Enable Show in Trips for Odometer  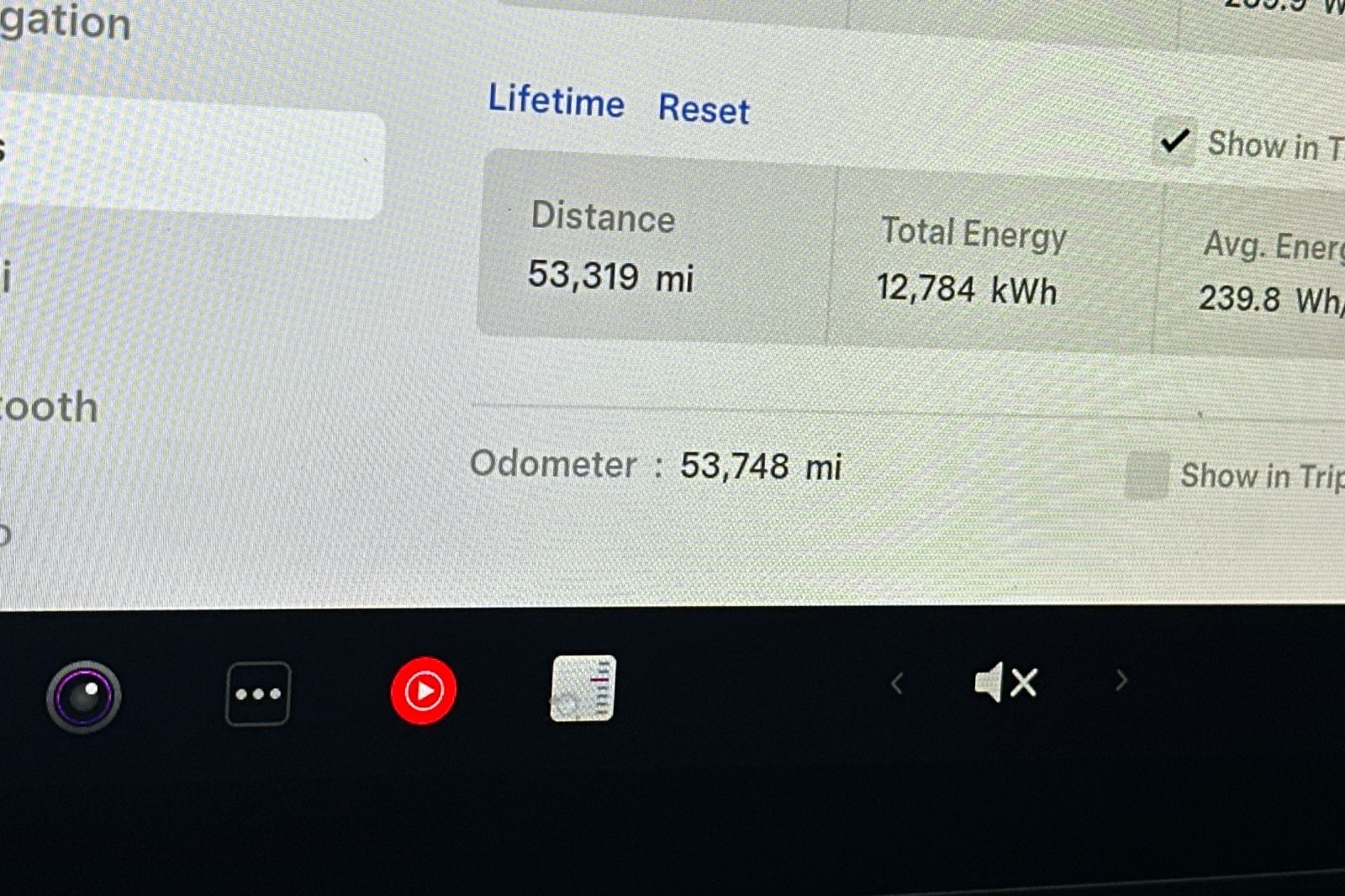pos(1147,475)
